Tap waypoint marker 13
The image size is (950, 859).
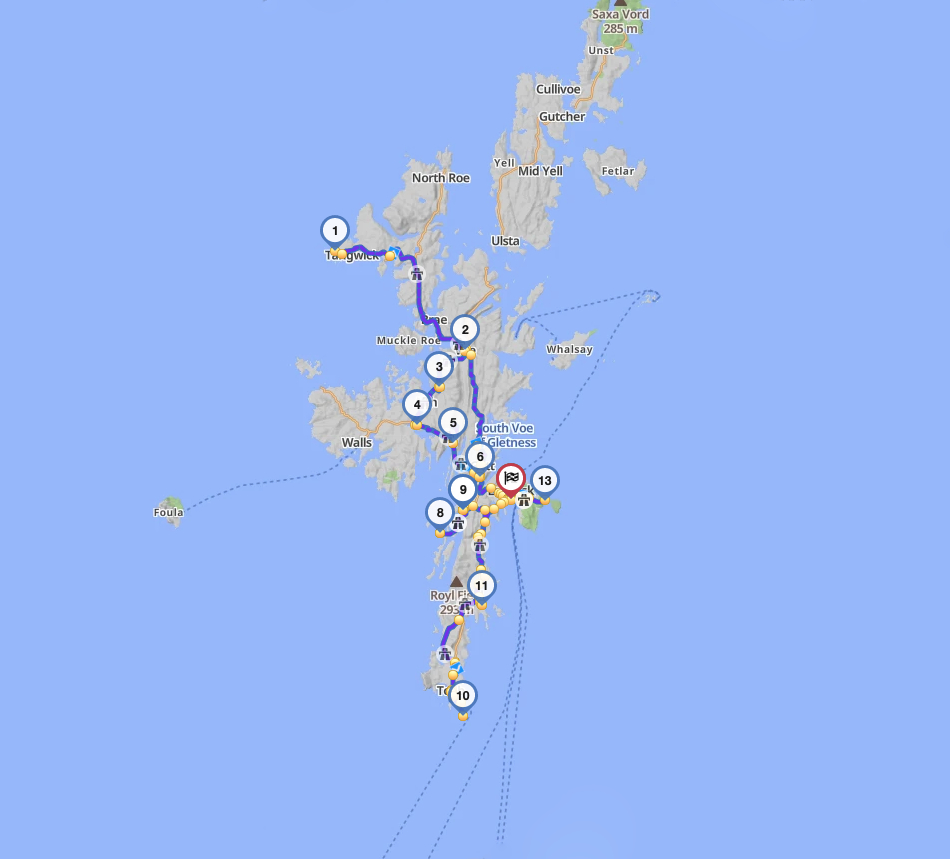point(545,482)
